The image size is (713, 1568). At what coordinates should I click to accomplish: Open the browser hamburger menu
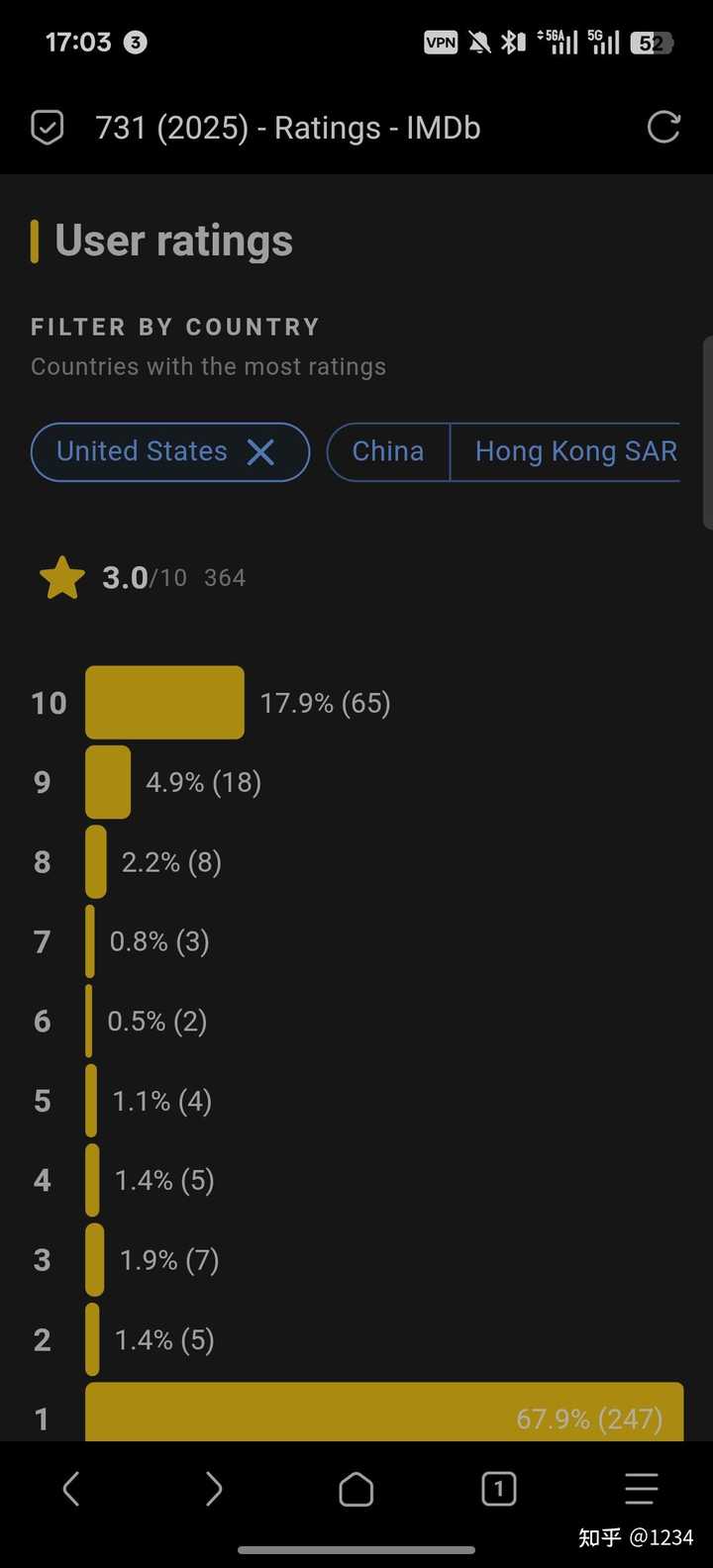coord(642,1489)
